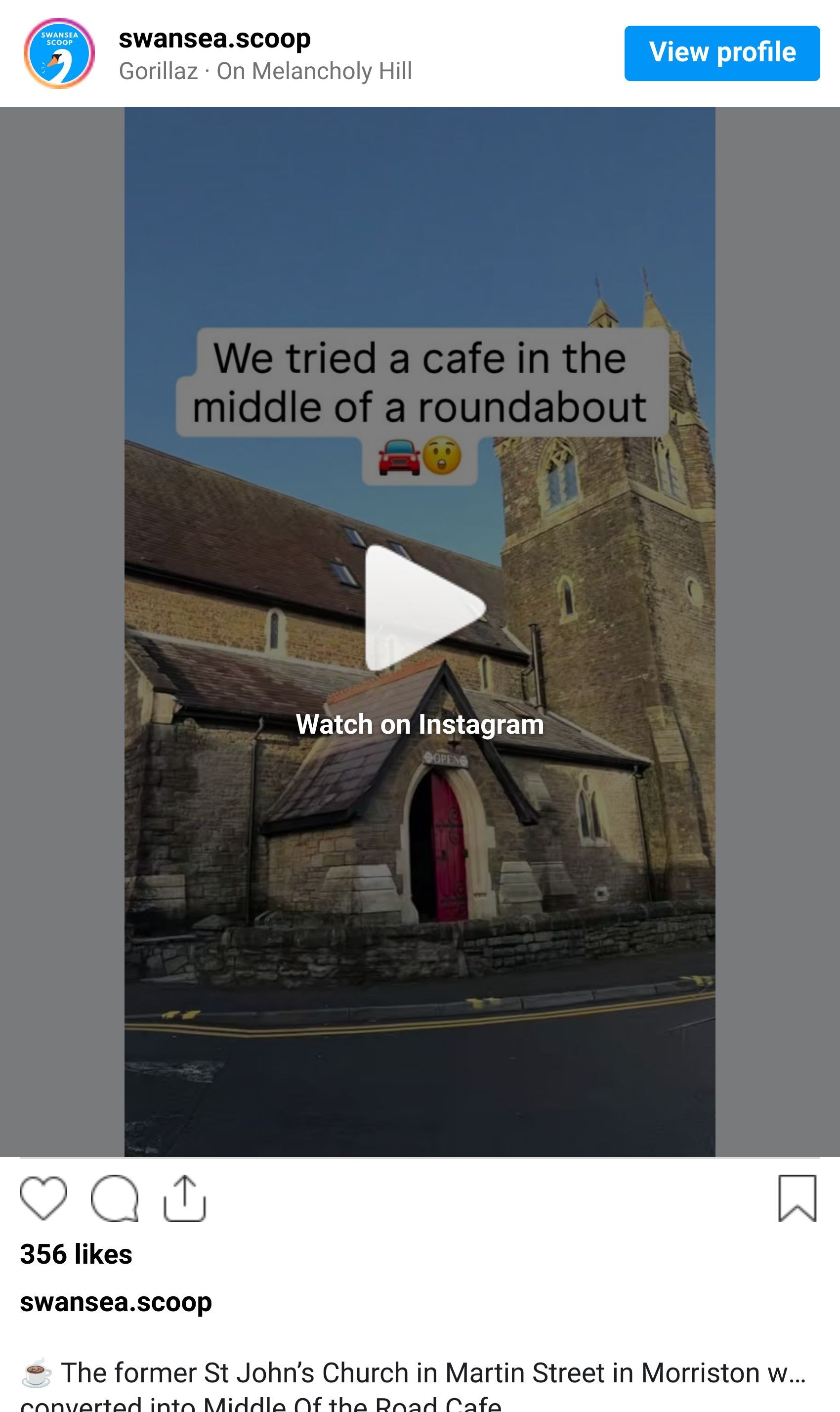Tap Watch on Instagram text
The image size is (840, 1412).
420,724
